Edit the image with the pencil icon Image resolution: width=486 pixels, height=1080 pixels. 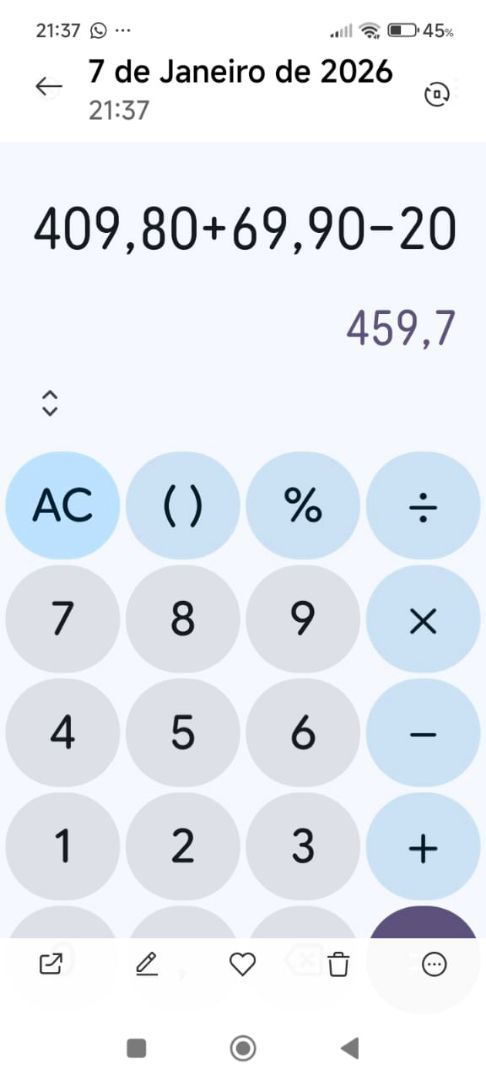pos(147,964)
